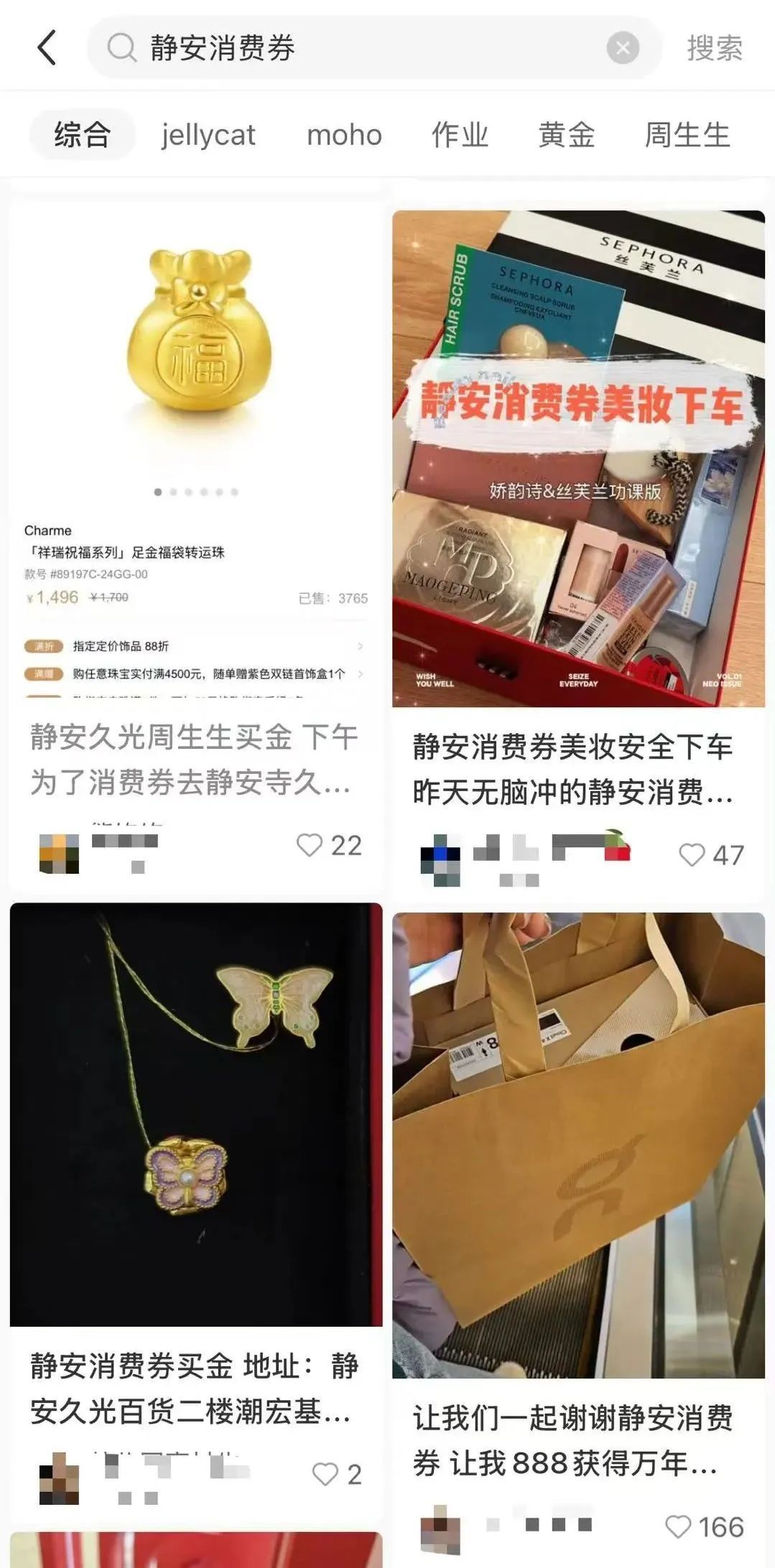Like the 静安消费券美妆安全下车 post

[x=692, y=854]
